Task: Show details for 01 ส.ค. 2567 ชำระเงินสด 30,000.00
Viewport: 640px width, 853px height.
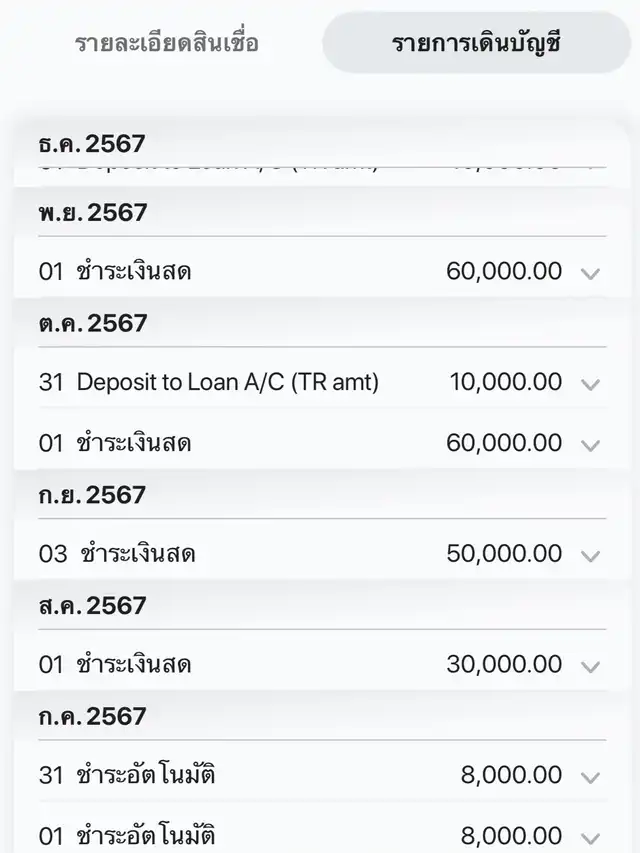Action: 590,666
